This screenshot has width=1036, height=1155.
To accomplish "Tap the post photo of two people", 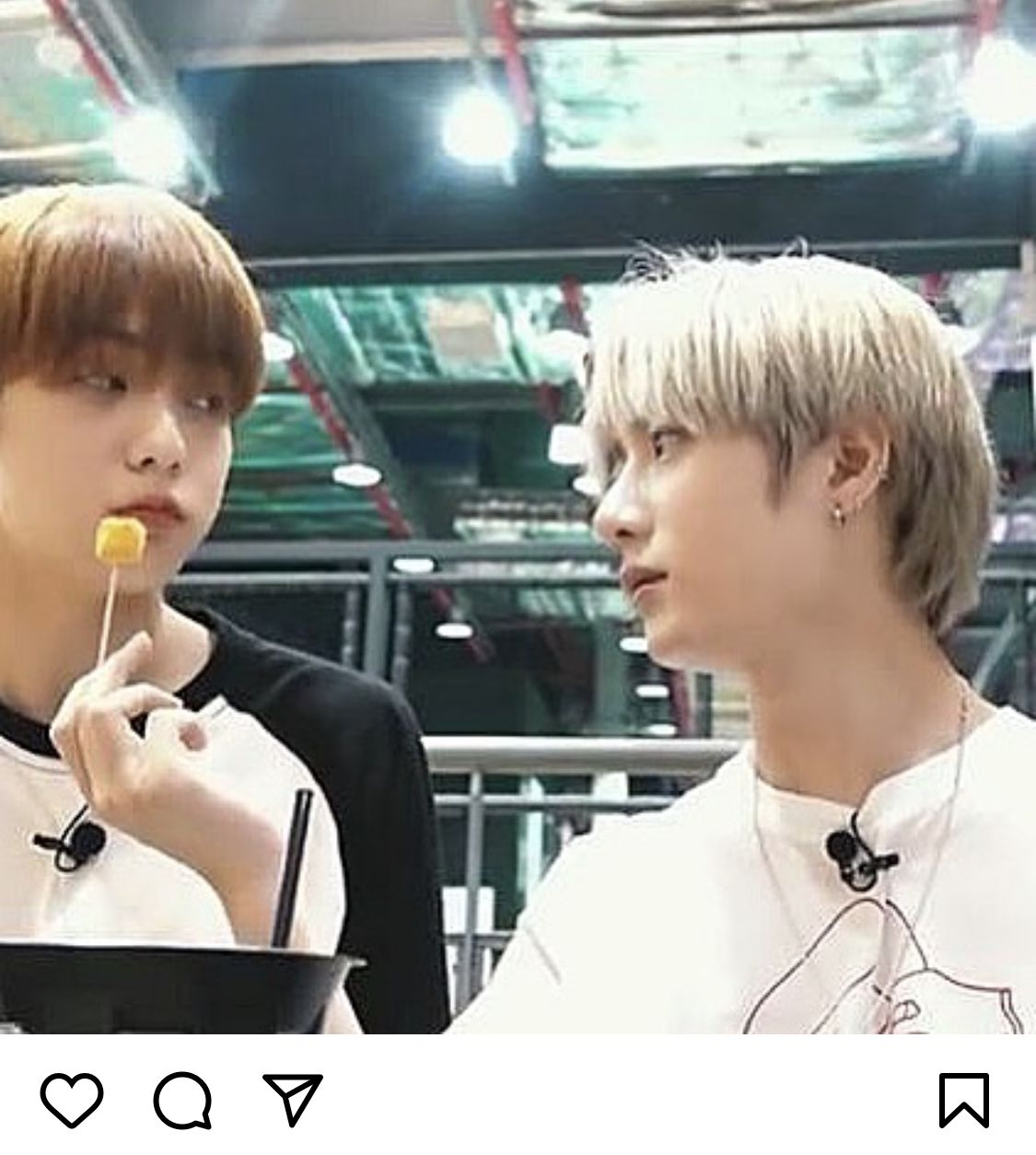I will point(518,516).
